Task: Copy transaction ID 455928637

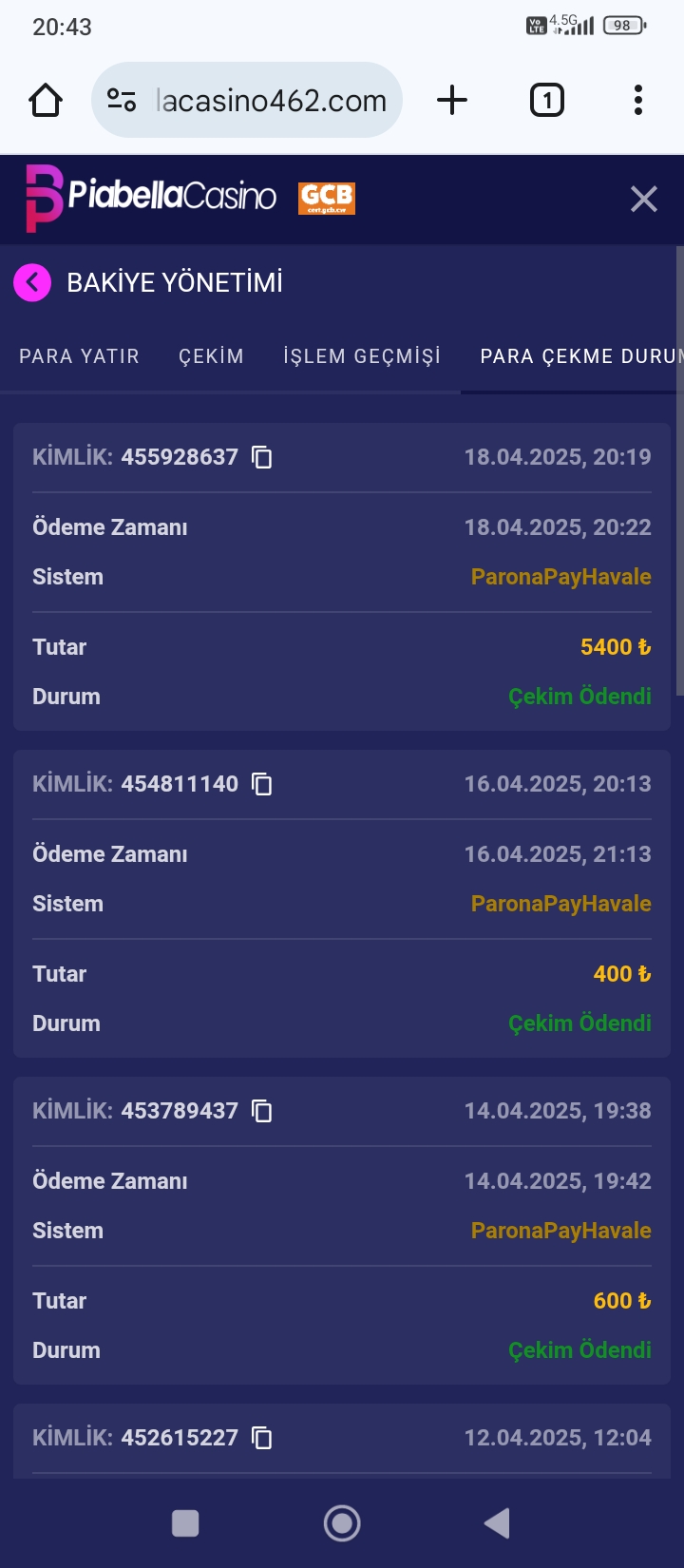Action: (x=262, y=457)
